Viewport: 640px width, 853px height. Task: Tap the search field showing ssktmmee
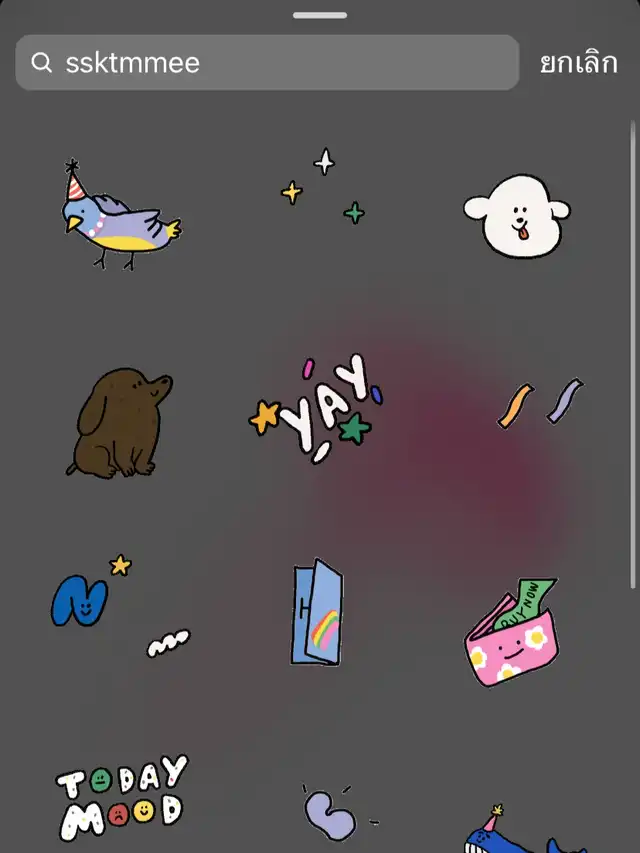(x=267, y=63)
